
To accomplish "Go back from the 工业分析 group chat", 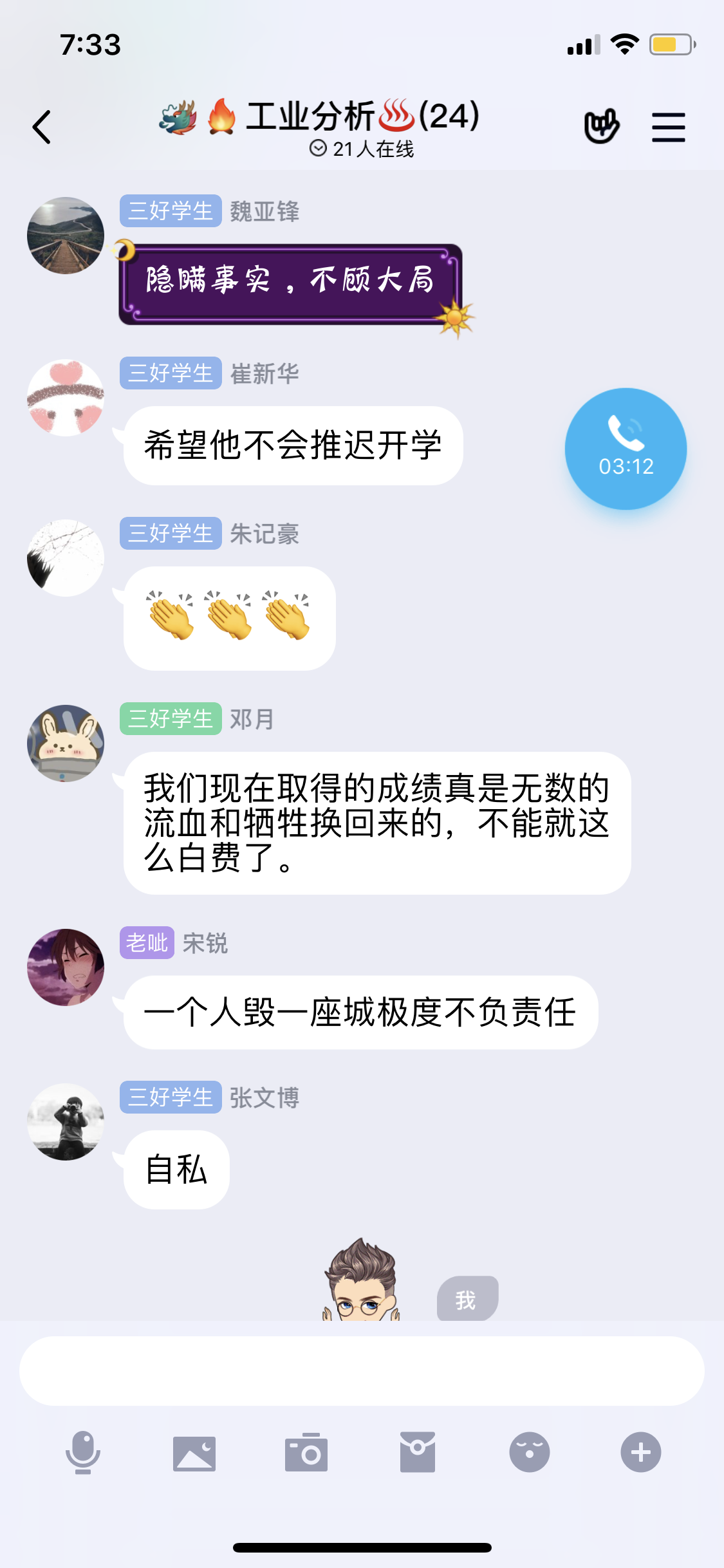I will pos(42,127).
